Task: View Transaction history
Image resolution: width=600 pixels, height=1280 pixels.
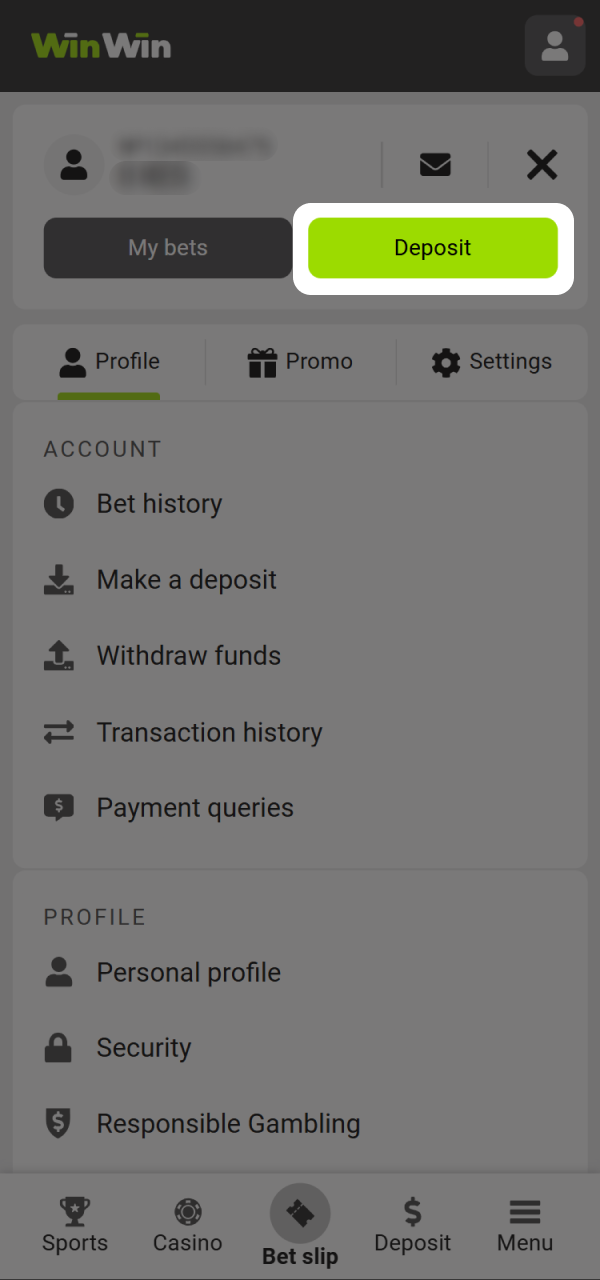Action: [209, 732]
